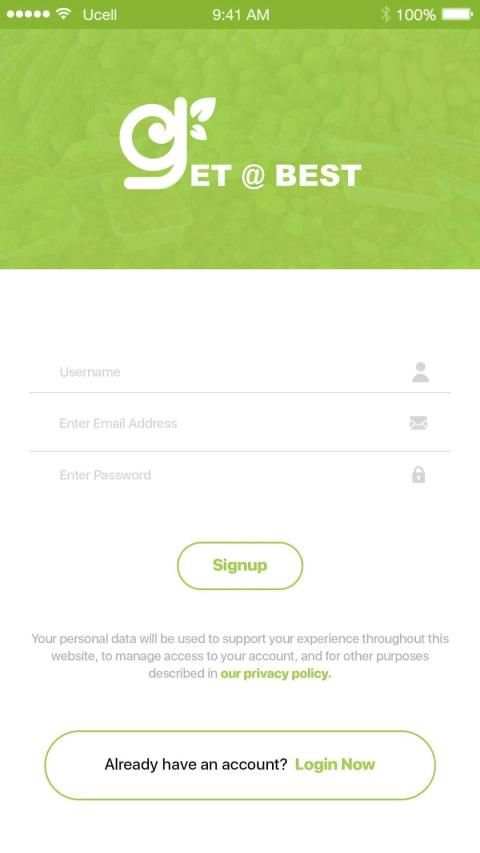
Task: Tap the Username field
Action: click(239, 372)
